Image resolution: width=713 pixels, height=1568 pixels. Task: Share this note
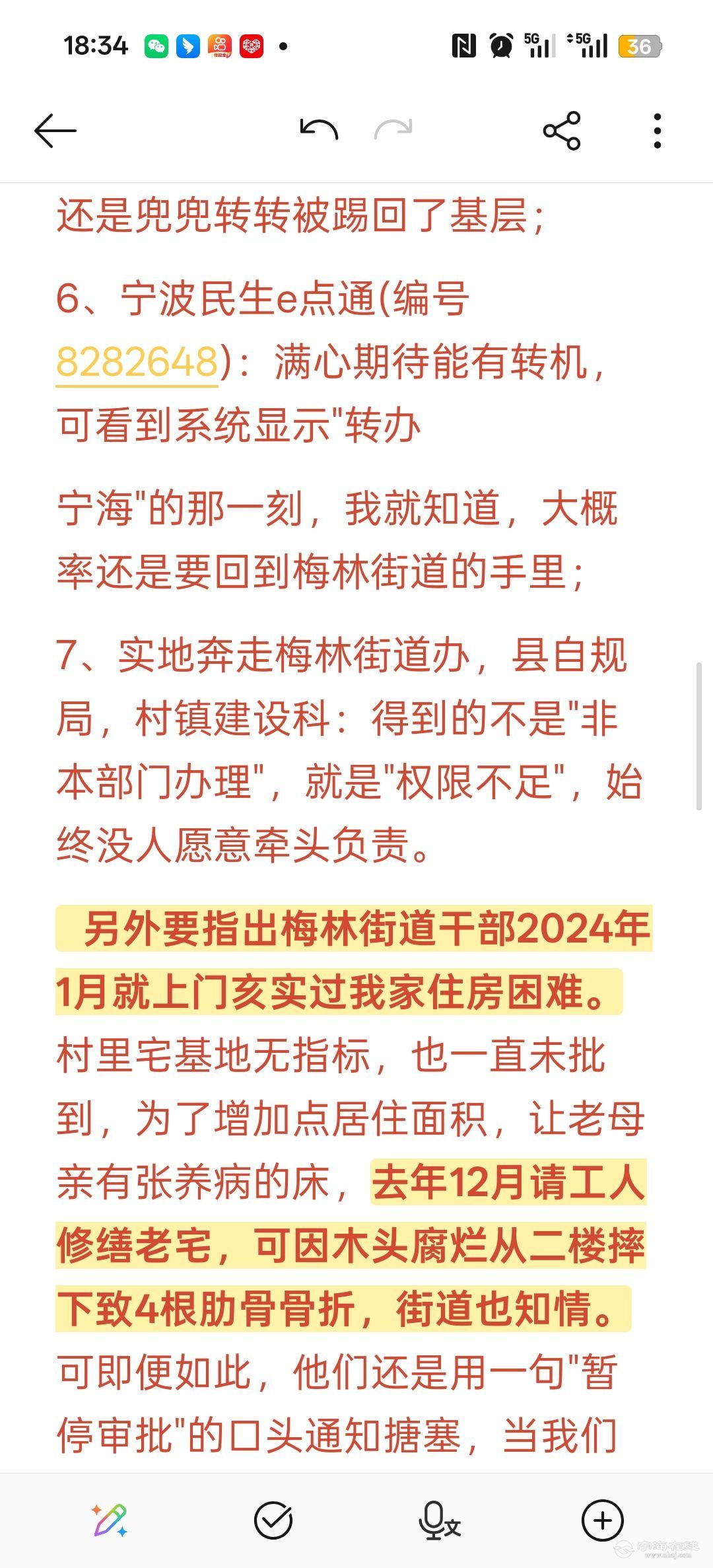(x=562, y=131)
